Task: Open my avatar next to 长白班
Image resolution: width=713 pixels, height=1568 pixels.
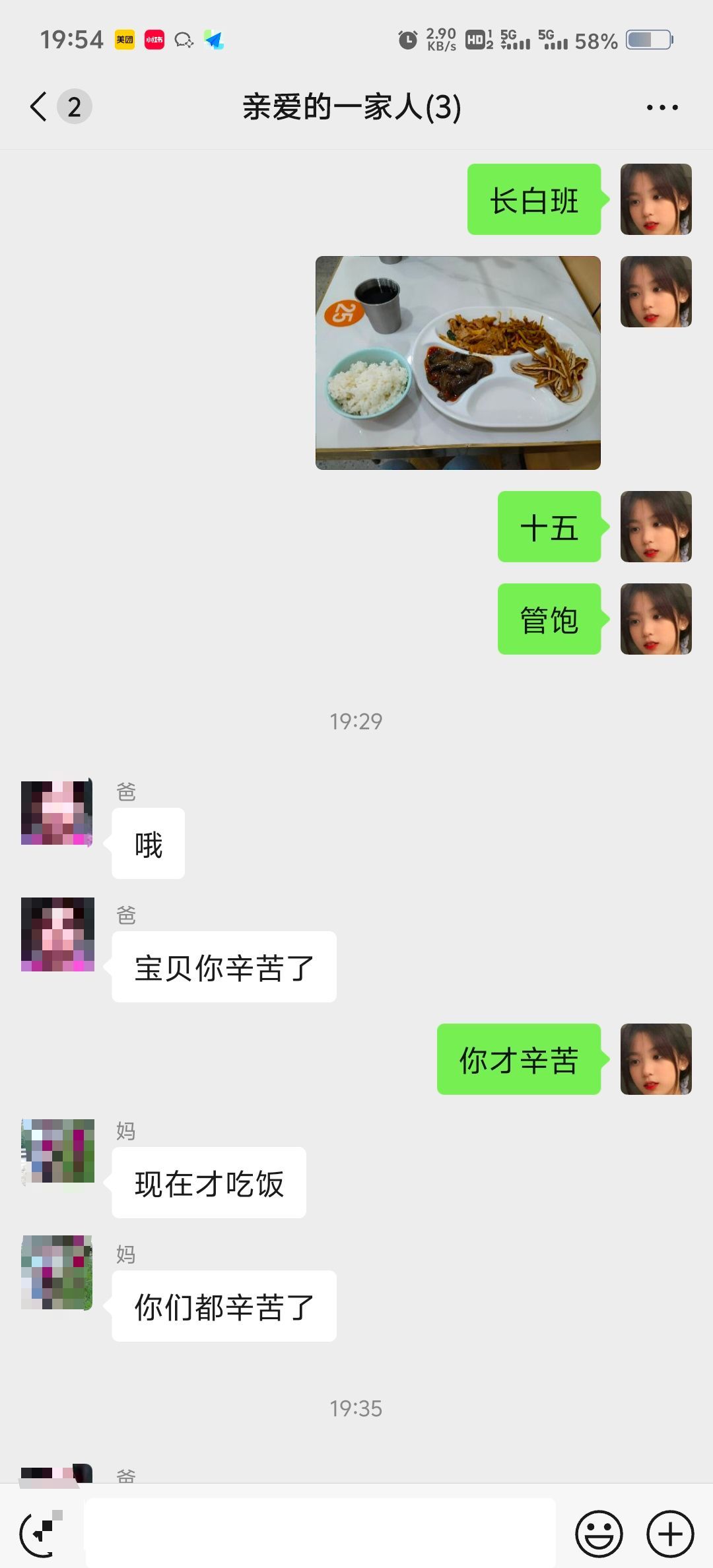Action: coord(656,199)
